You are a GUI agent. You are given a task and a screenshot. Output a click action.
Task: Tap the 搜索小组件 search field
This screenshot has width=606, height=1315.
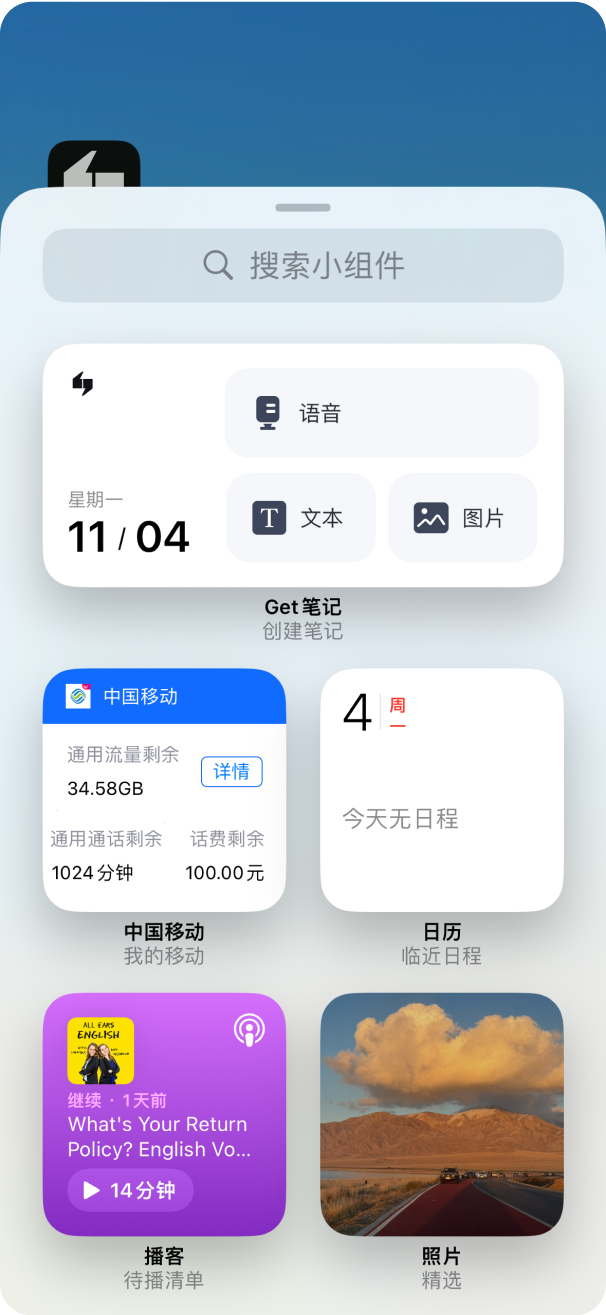[x=303, y=266]
